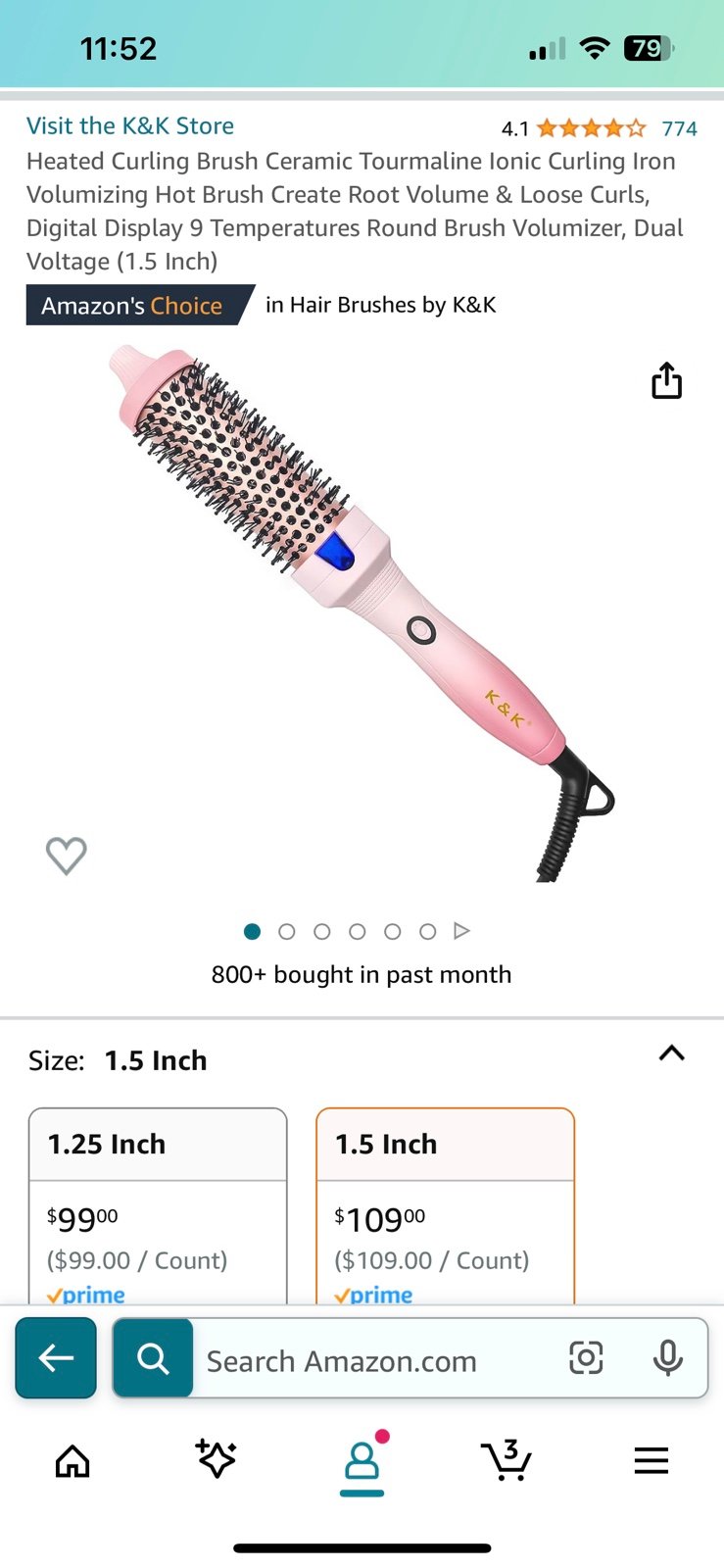This screenshot has width=724, height=1568.
Task: Go to the Amazon Home tab
Action: (72, 1461)
